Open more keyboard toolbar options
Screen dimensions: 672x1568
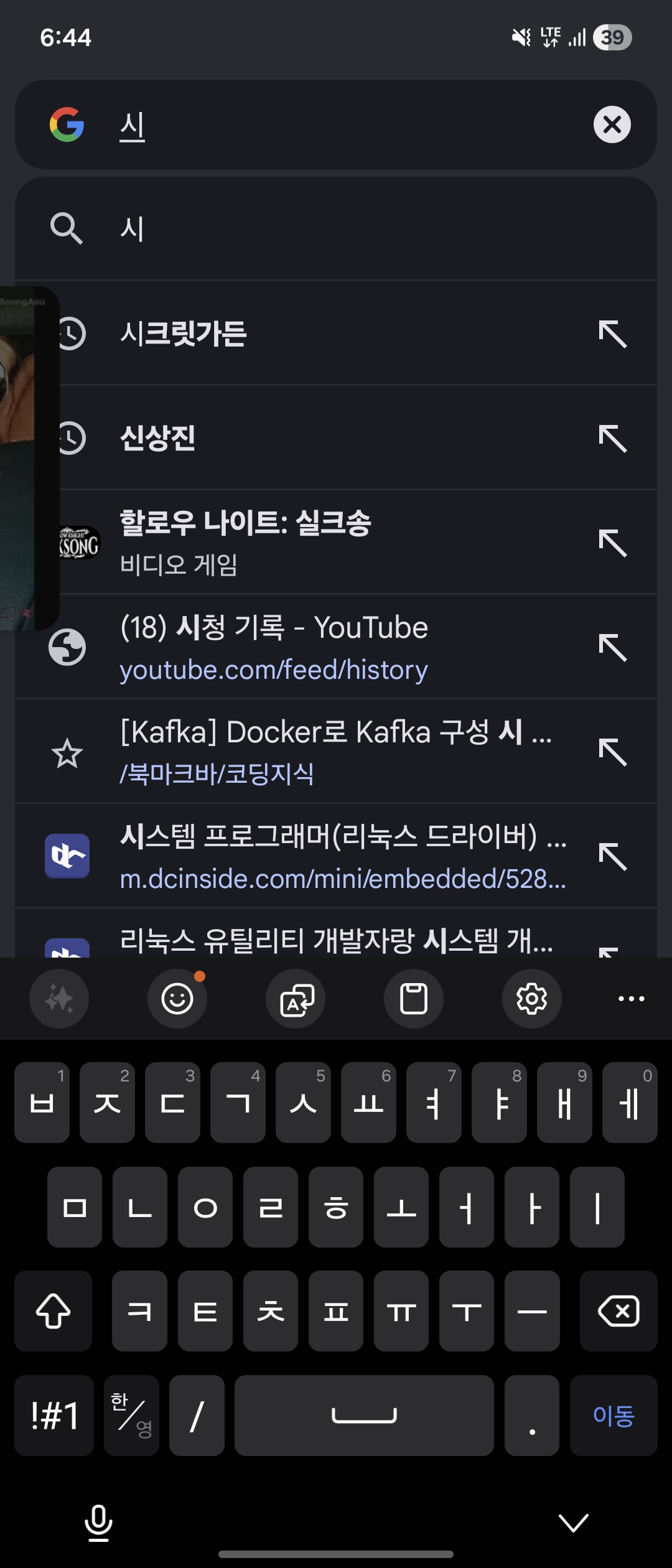(x=632, y=999)
